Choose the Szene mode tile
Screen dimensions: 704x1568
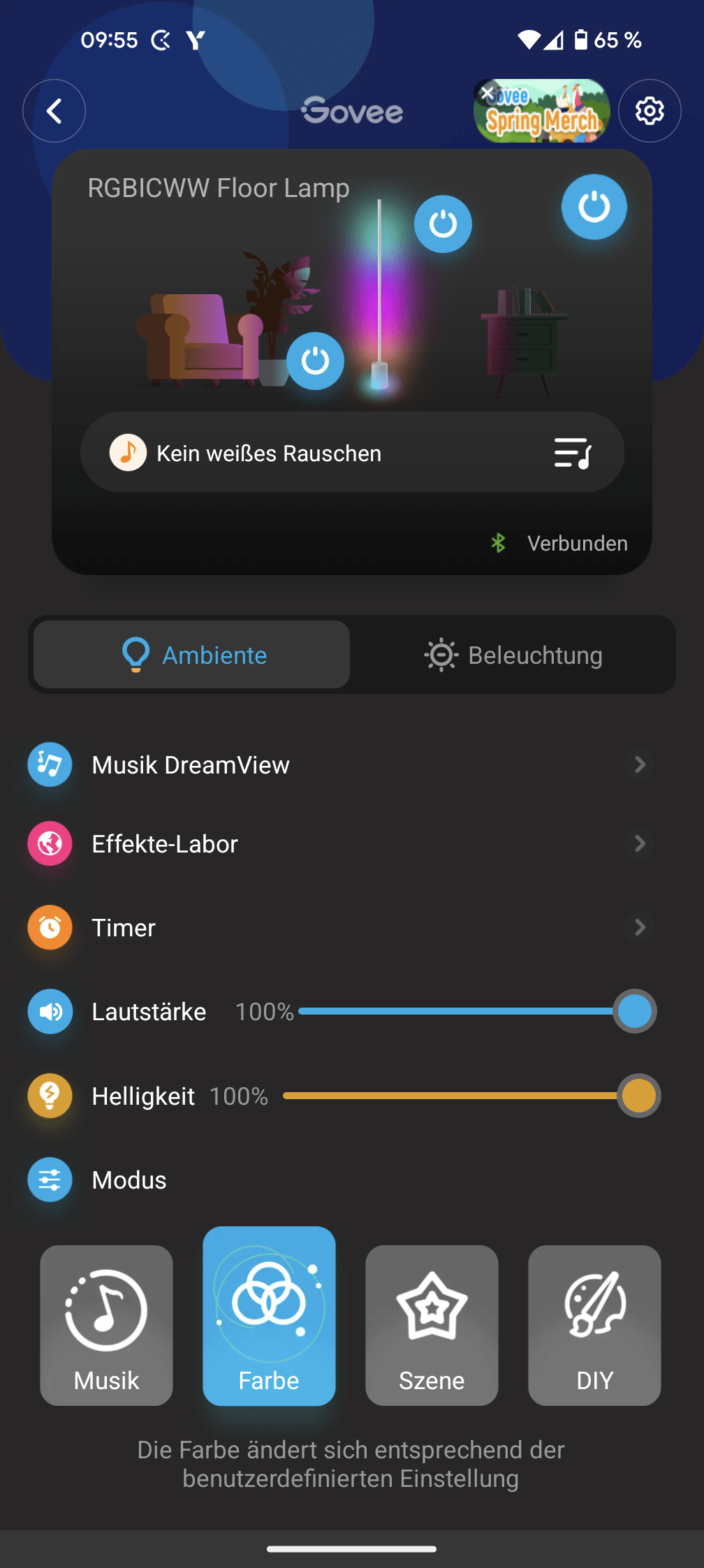point(432,1325)
